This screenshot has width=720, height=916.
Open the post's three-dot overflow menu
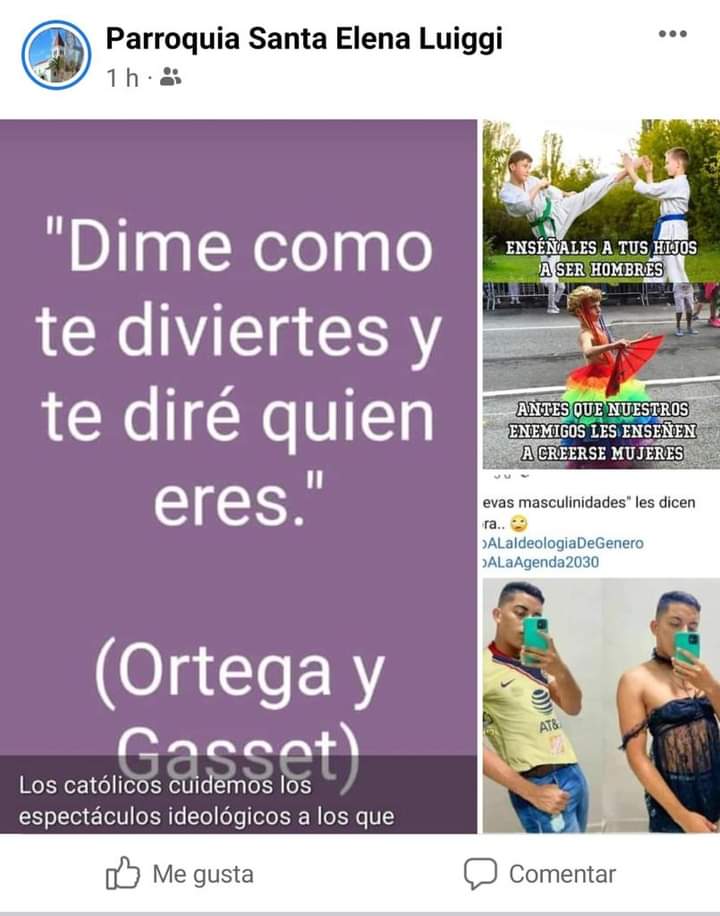[672, 35]
